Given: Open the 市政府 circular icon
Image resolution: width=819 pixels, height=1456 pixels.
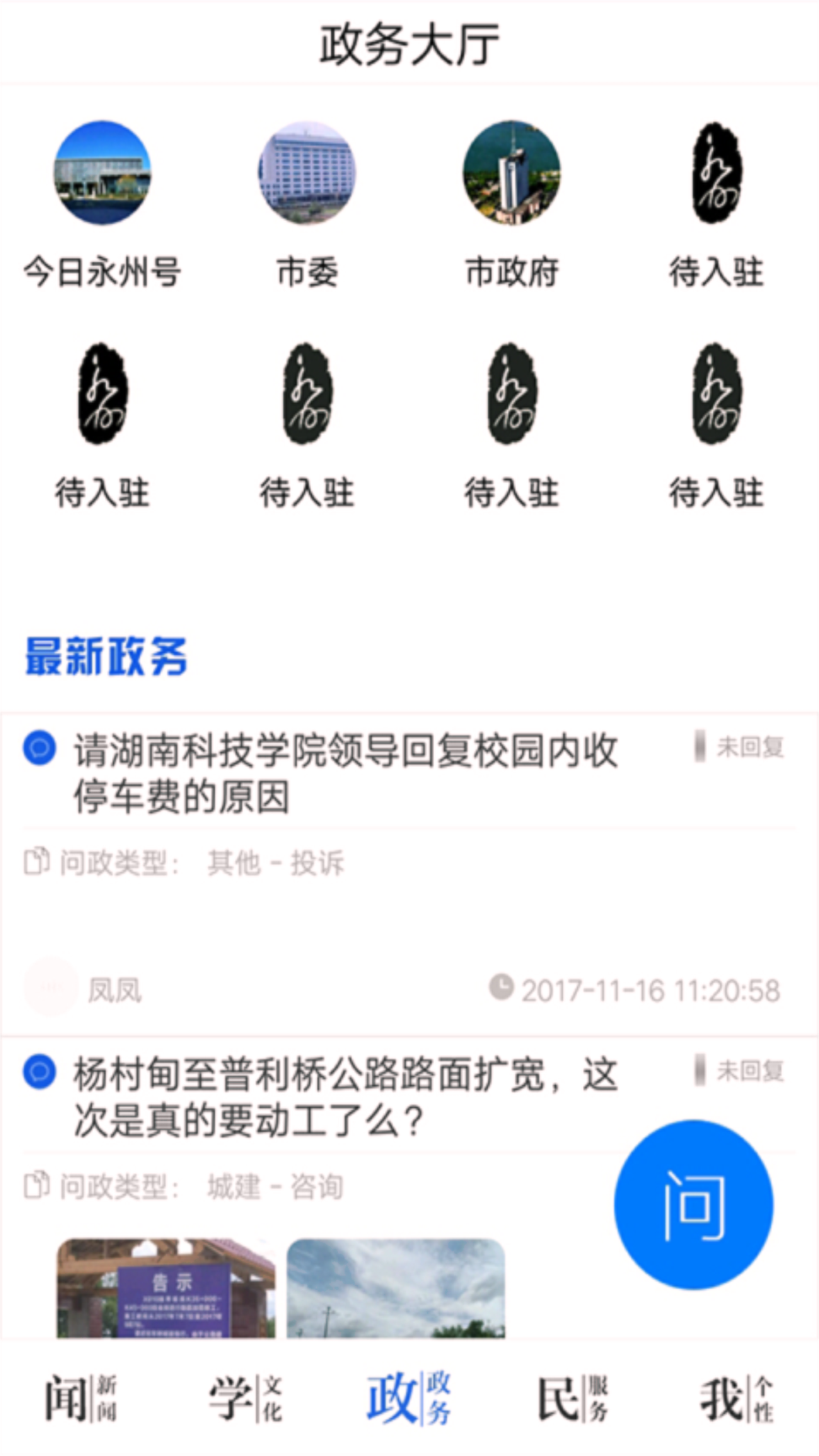Looking at the screenshot, I should coord(511,173).
